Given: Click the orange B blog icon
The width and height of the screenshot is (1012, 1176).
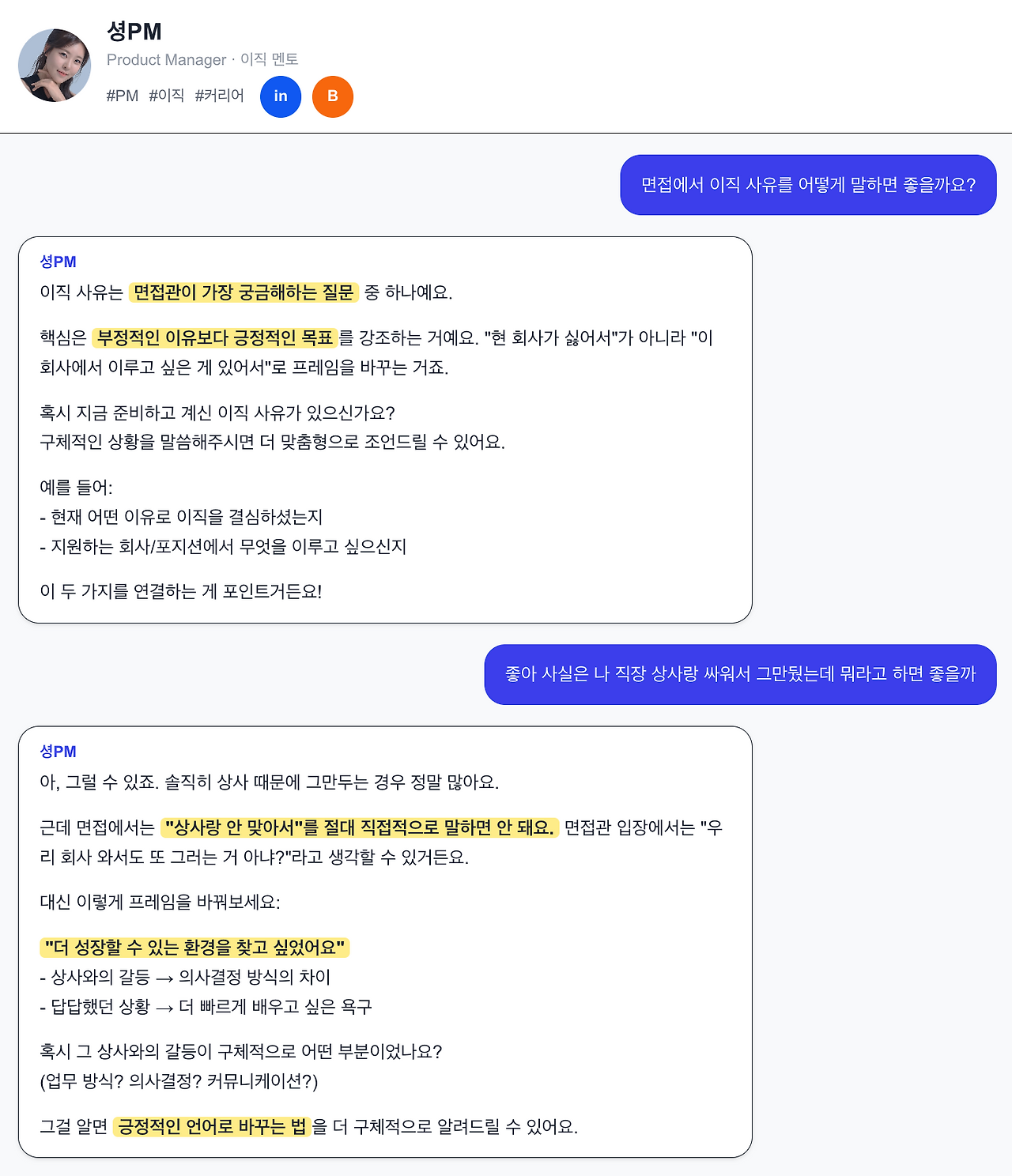Looking at the screenshot, I should pos(332,96).
